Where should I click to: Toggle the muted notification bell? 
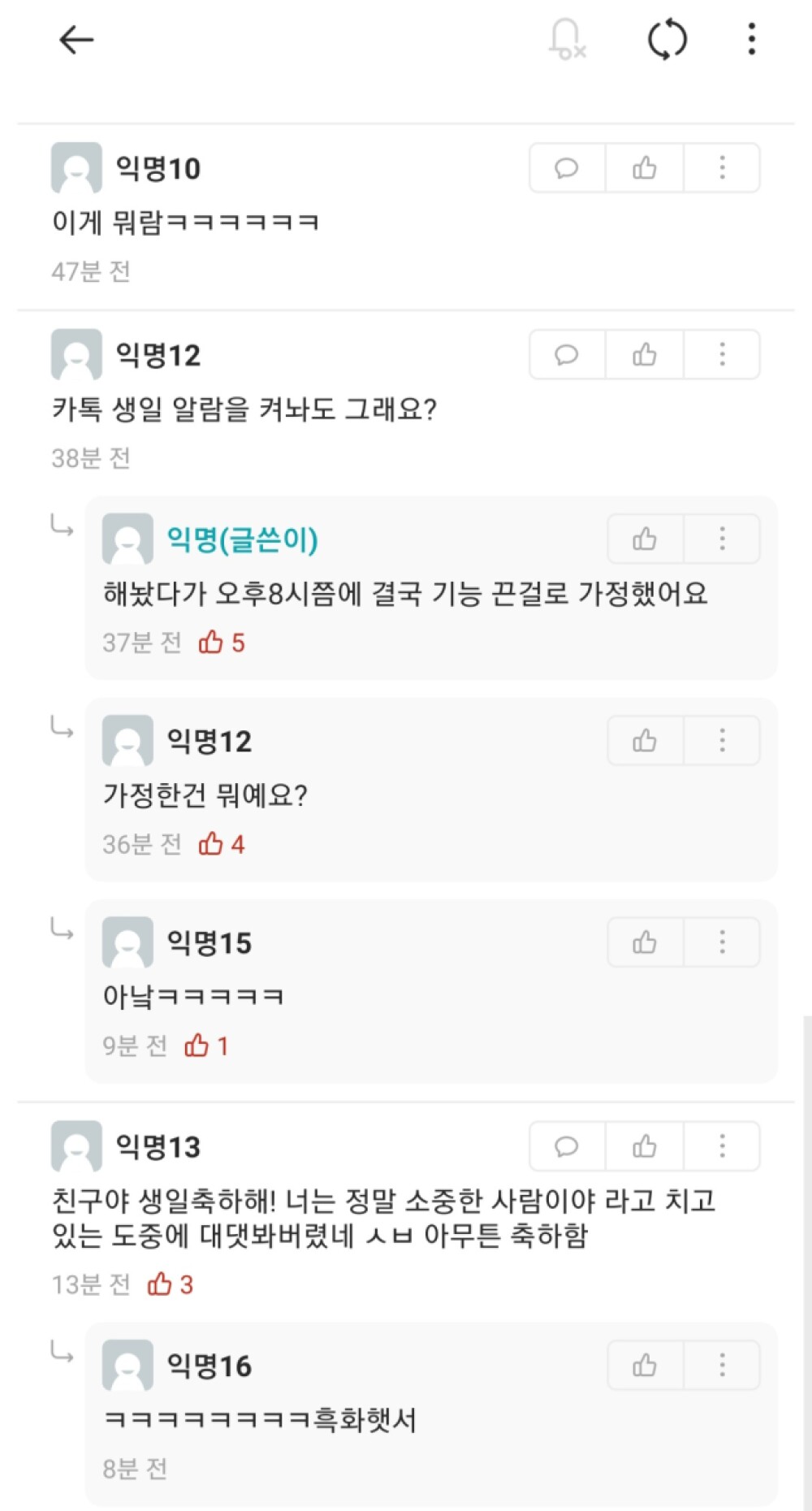(x=567, y=39)
